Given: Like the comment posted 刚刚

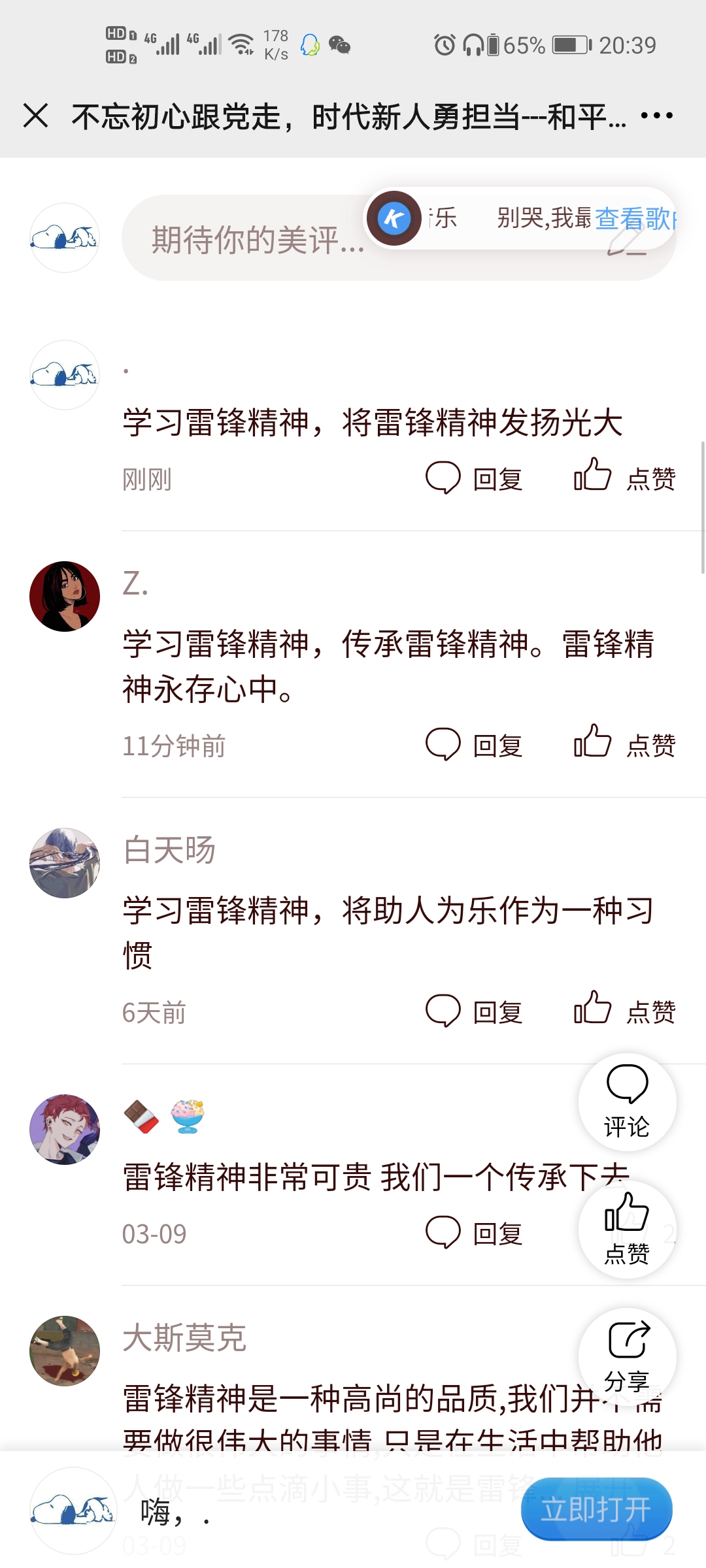Looking at the screenshot, I should [624, 477].
